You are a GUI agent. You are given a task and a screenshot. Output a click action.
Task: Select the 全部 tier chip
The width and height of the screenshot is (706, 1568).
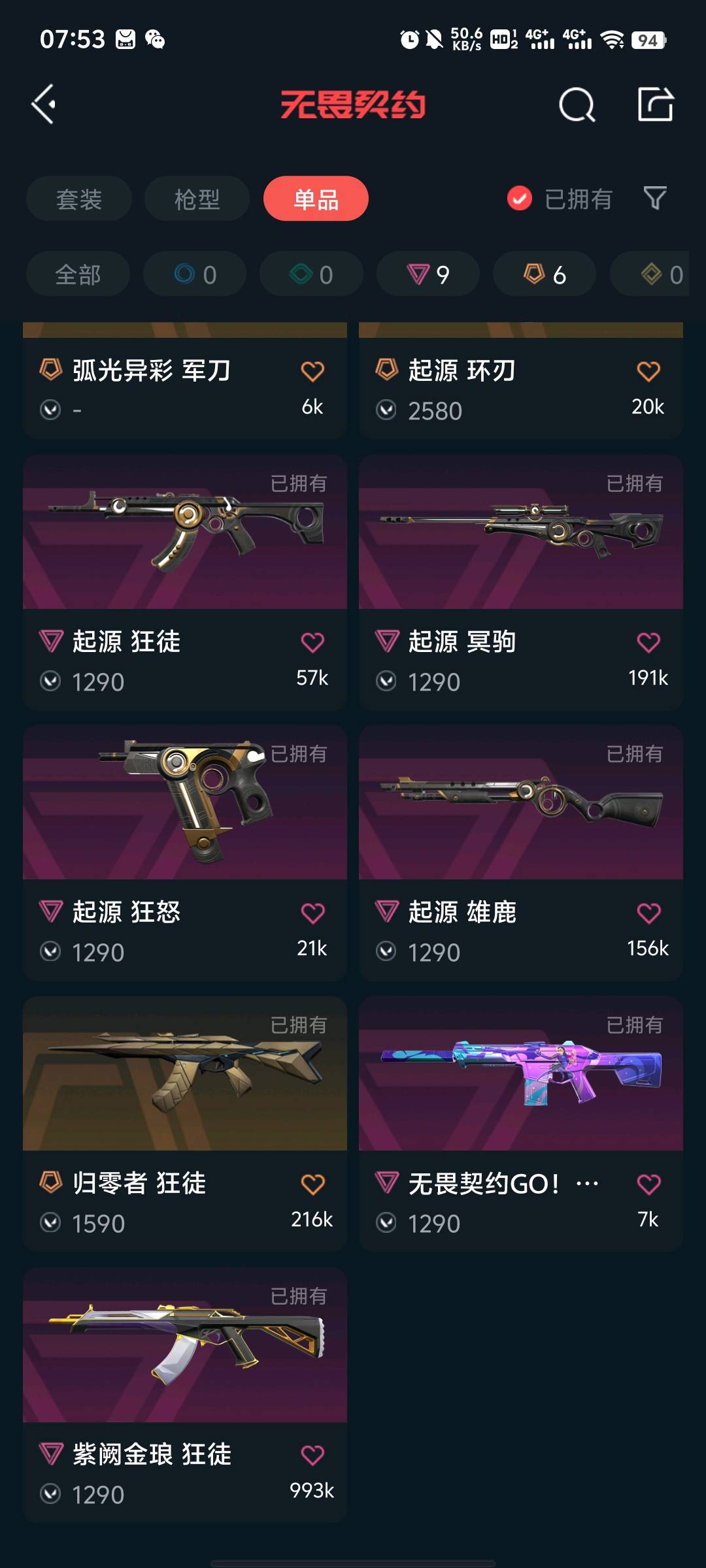point(78,274)
